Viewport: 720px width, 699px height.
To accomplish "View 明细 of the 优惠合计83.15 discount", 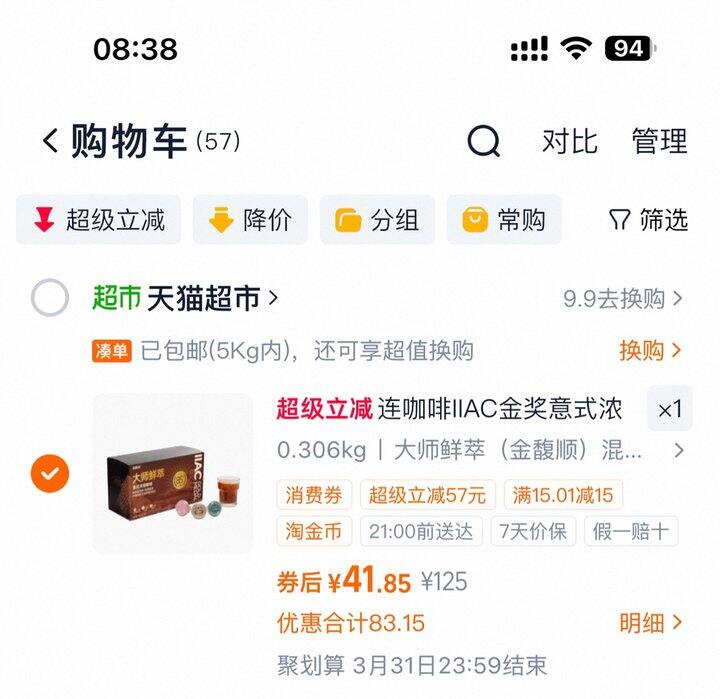I will [x=650, y=623].
